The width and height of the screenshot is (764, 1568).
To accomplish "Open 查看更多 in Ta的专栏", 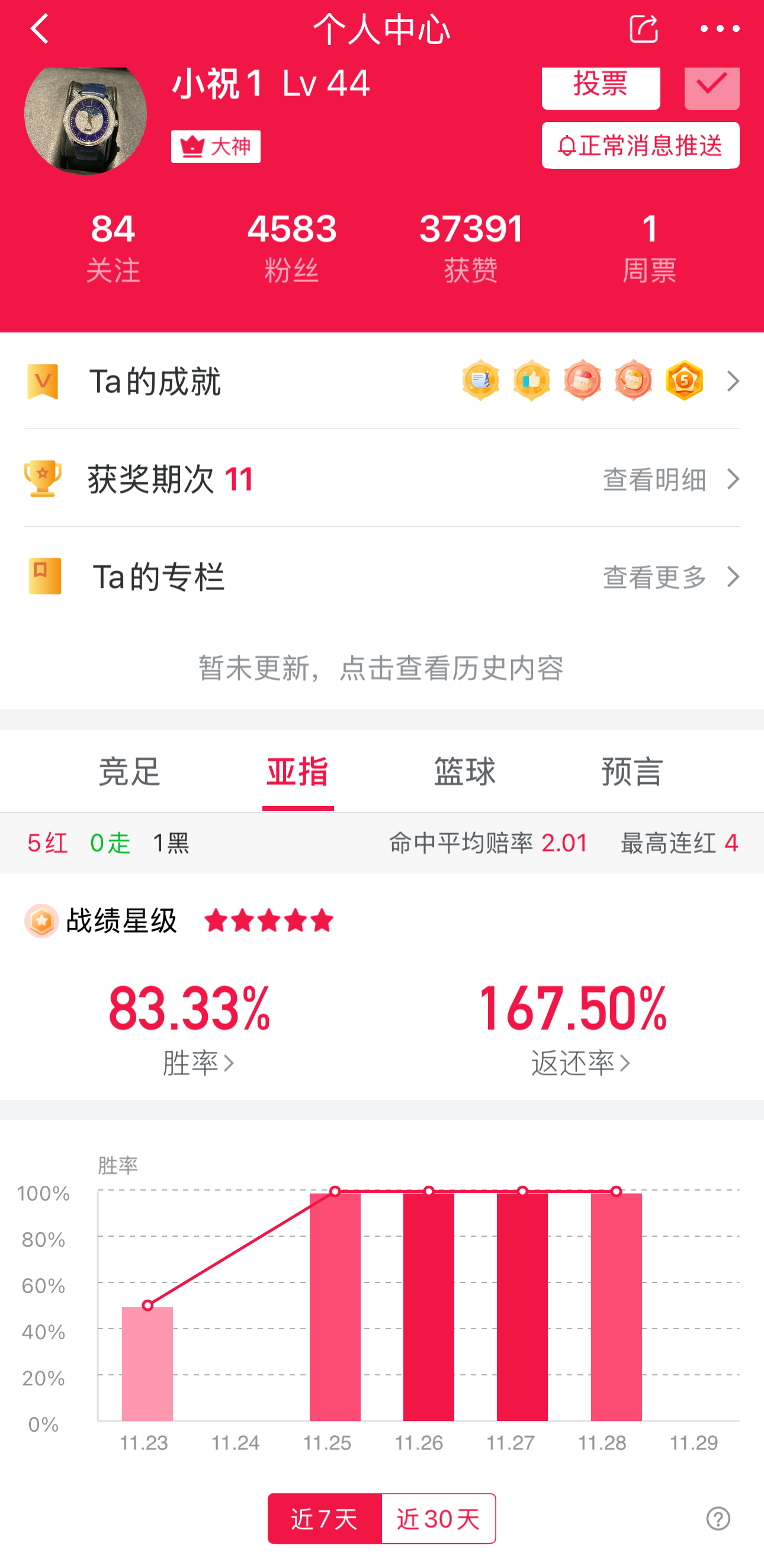I will click(669, 577).
